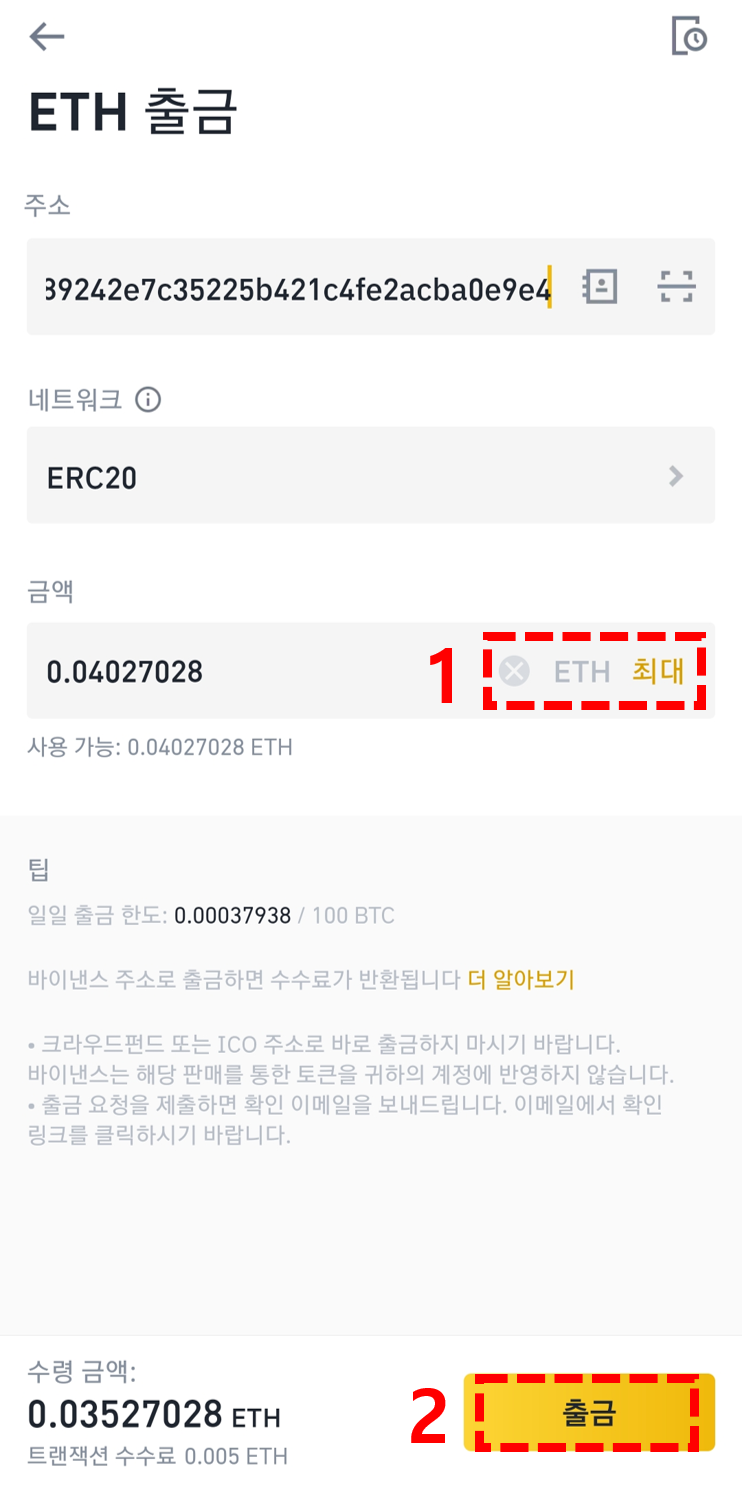742x1505 pixels.
Task: Clear the amount using the X icon
Action: 514,670
